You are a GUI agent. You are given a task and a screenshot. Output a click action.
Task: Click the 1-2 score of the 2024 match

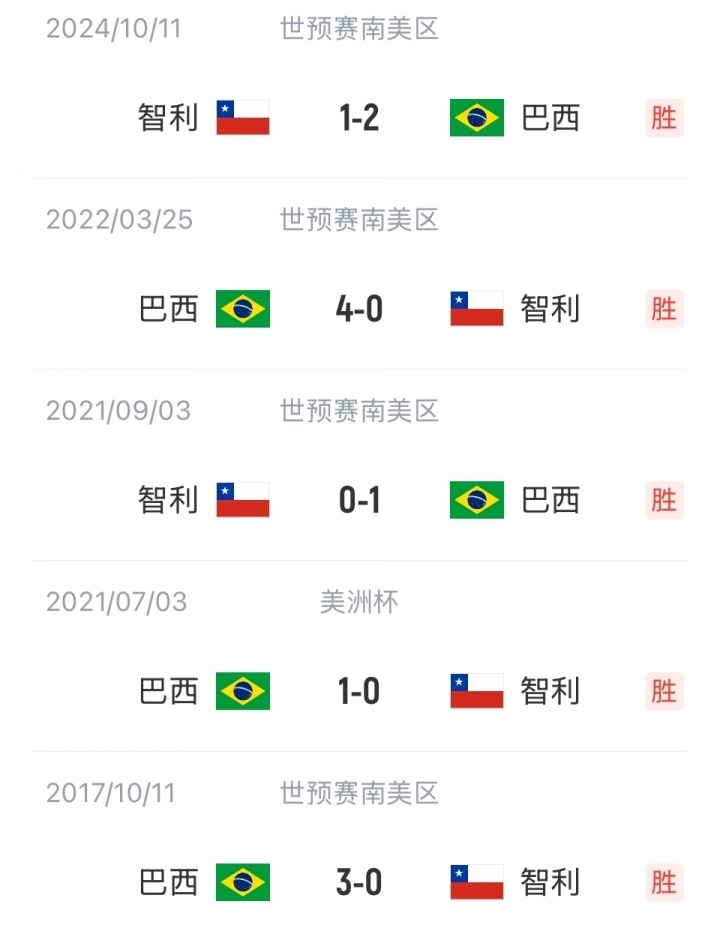[362, 117]
